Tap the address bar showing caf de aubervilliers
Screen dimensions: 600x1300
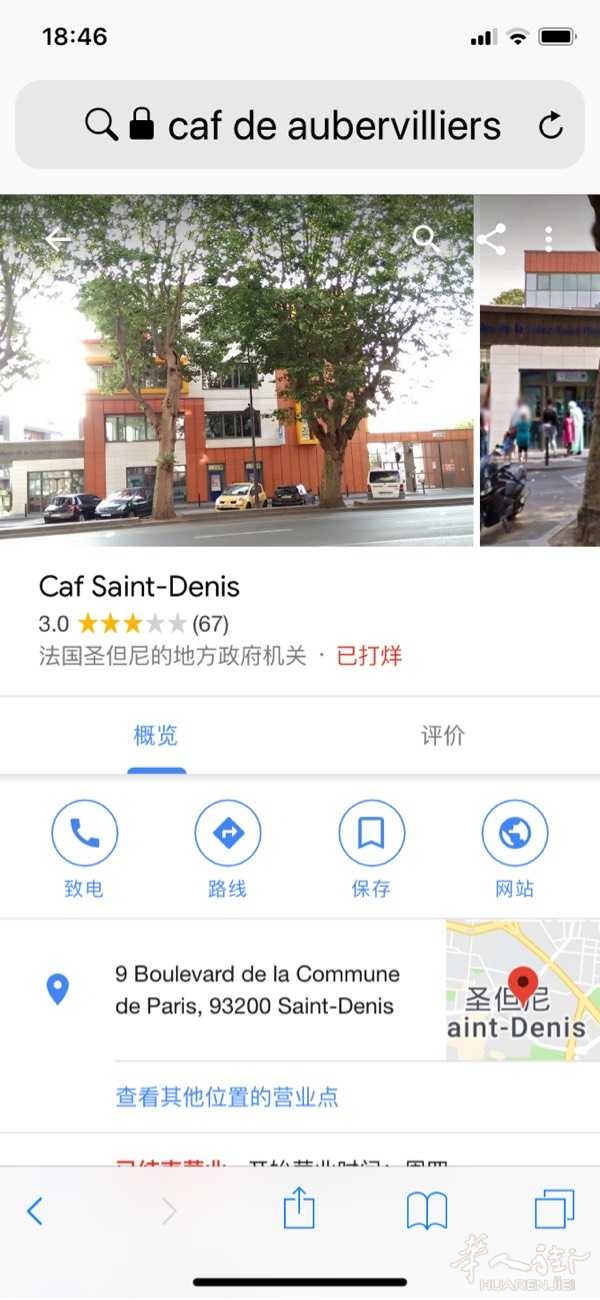tap(300, 125)
